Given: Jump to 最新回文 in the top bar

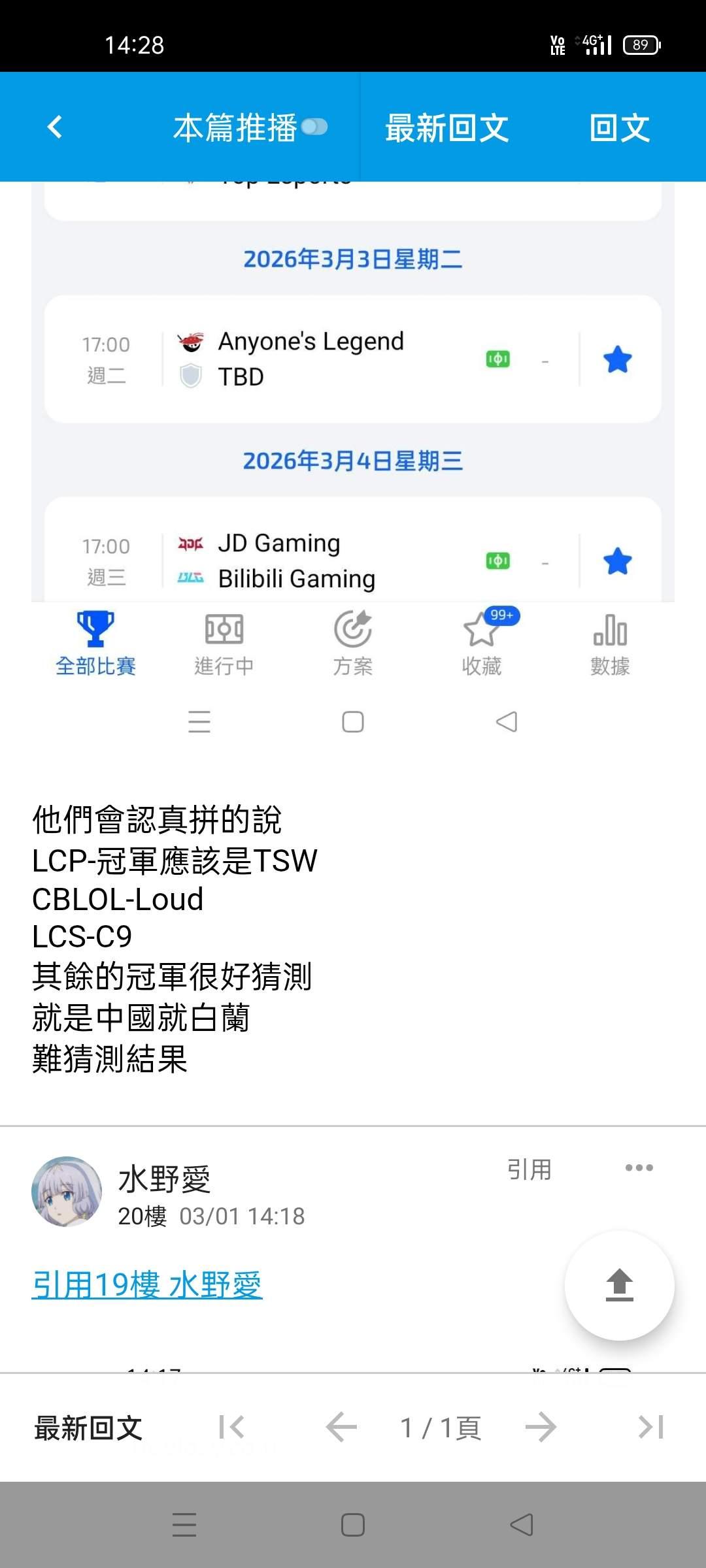Looking at the screenshot, I should pos(447,127).
